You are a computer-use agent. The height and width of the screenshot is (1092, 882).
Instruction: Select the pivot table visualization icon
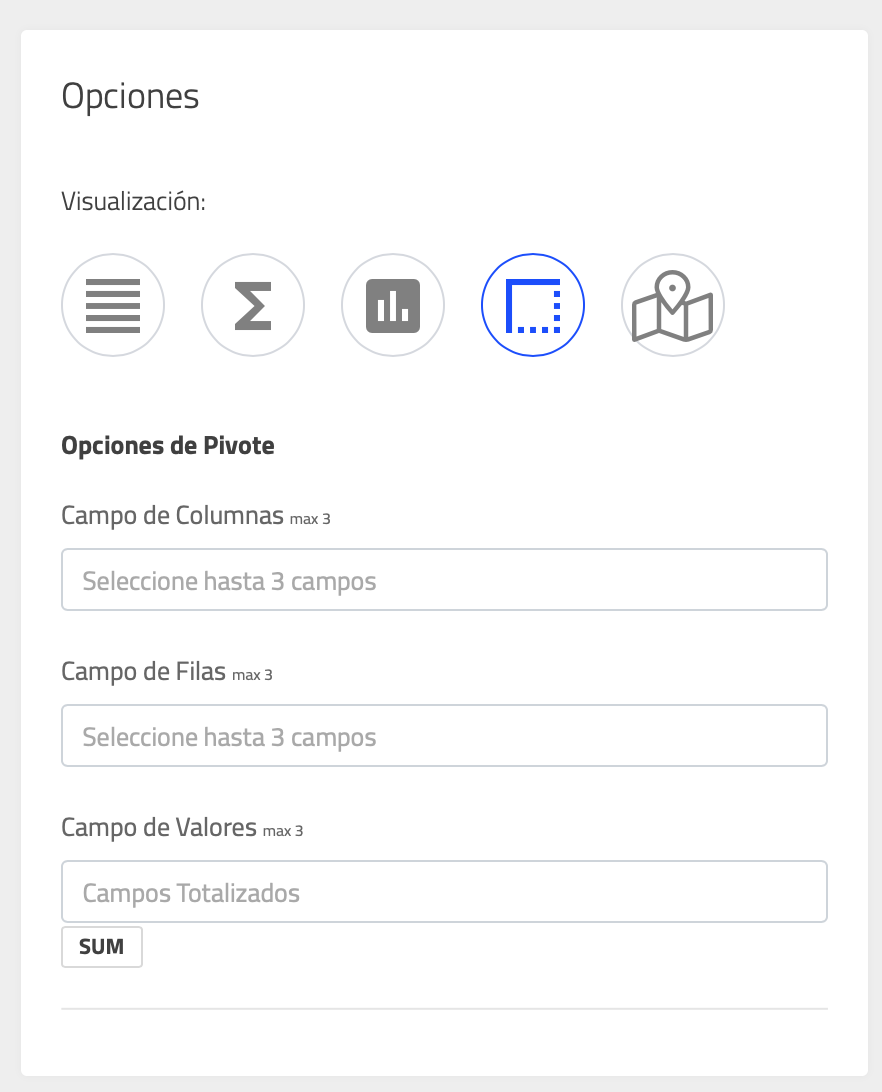coord(533,305)
